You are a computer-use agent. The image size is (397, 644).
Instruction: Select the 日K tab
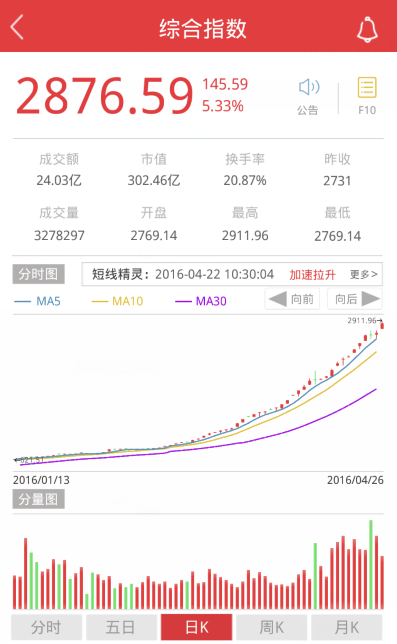coord(197,627)
